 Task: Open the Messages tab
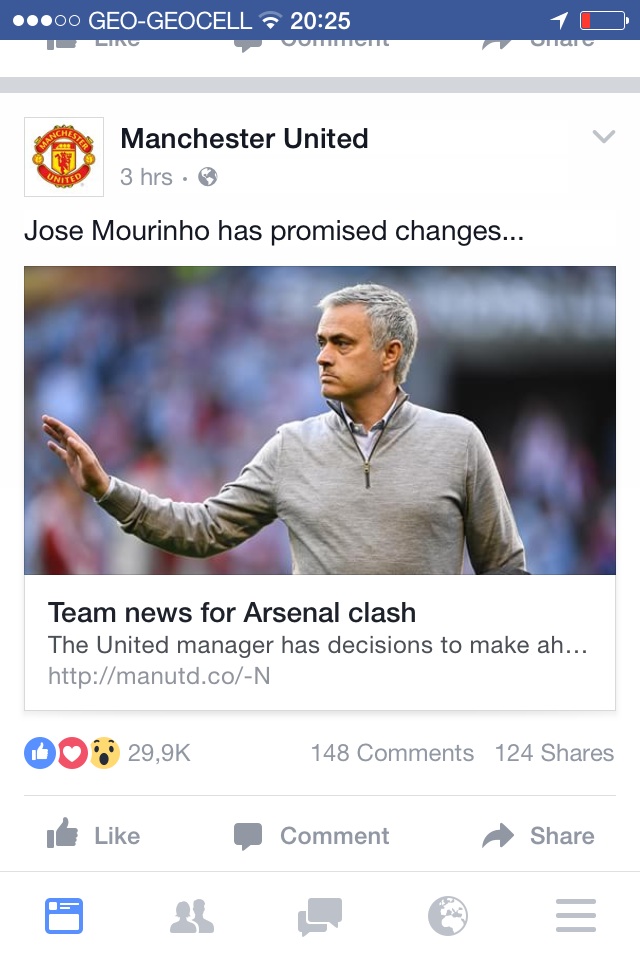tap(320, 916)
